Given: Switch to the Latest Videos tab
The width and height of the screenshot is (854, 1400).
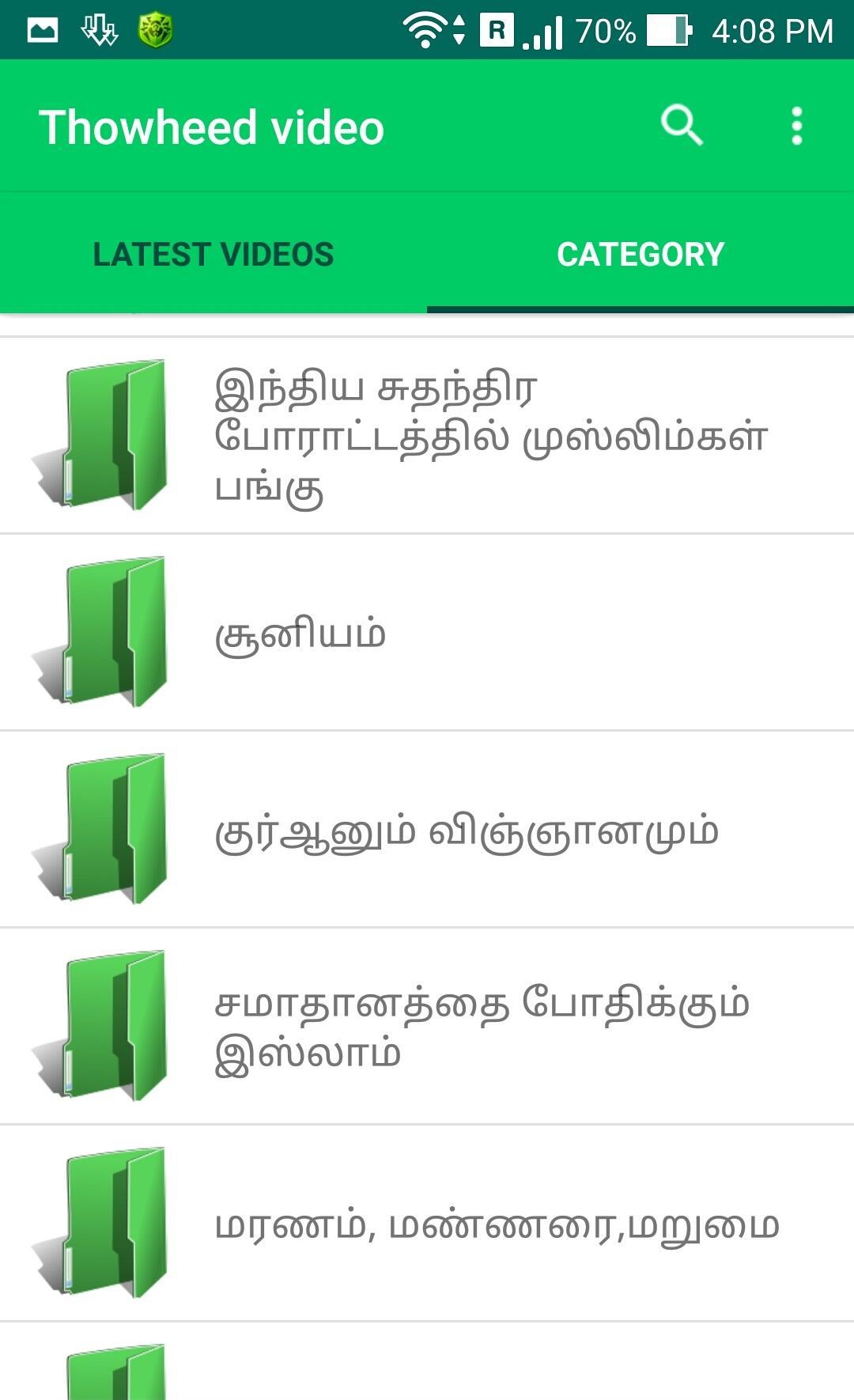Looking at the screenshot, I should (213, 254).
